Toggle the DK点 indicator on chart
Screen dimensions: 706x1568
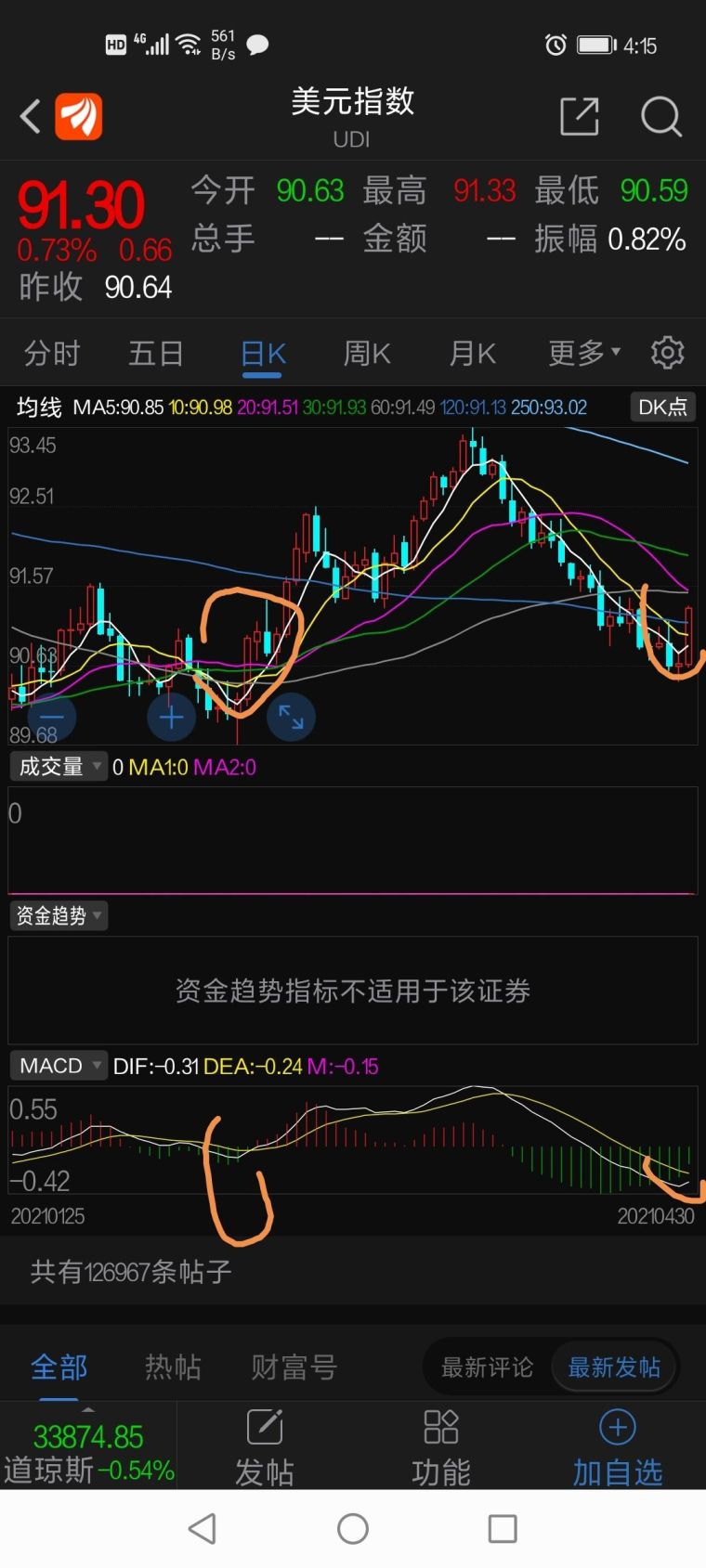point(662,407)
